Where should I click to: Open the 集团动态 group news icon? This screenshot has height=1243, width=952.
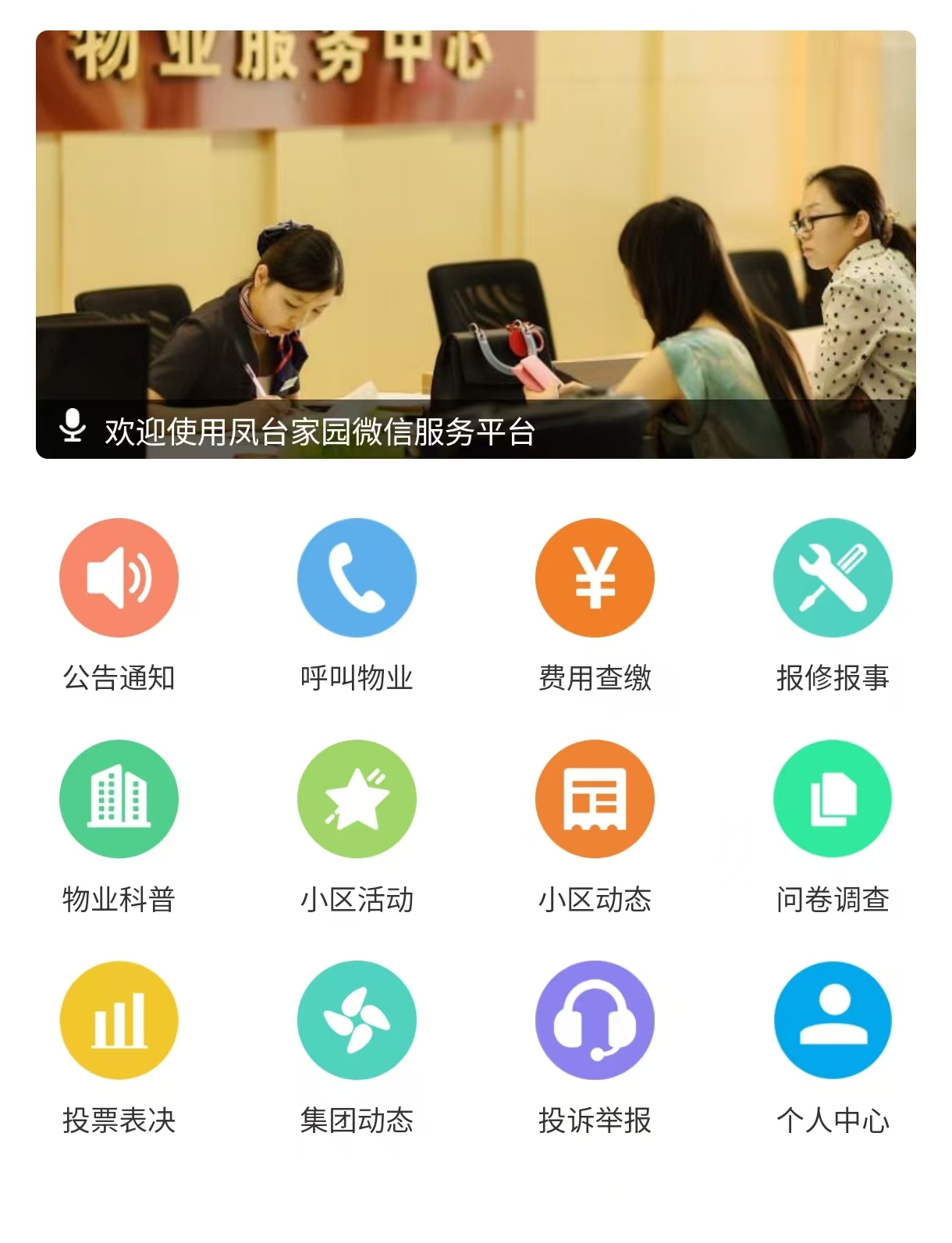point(357,1019)
